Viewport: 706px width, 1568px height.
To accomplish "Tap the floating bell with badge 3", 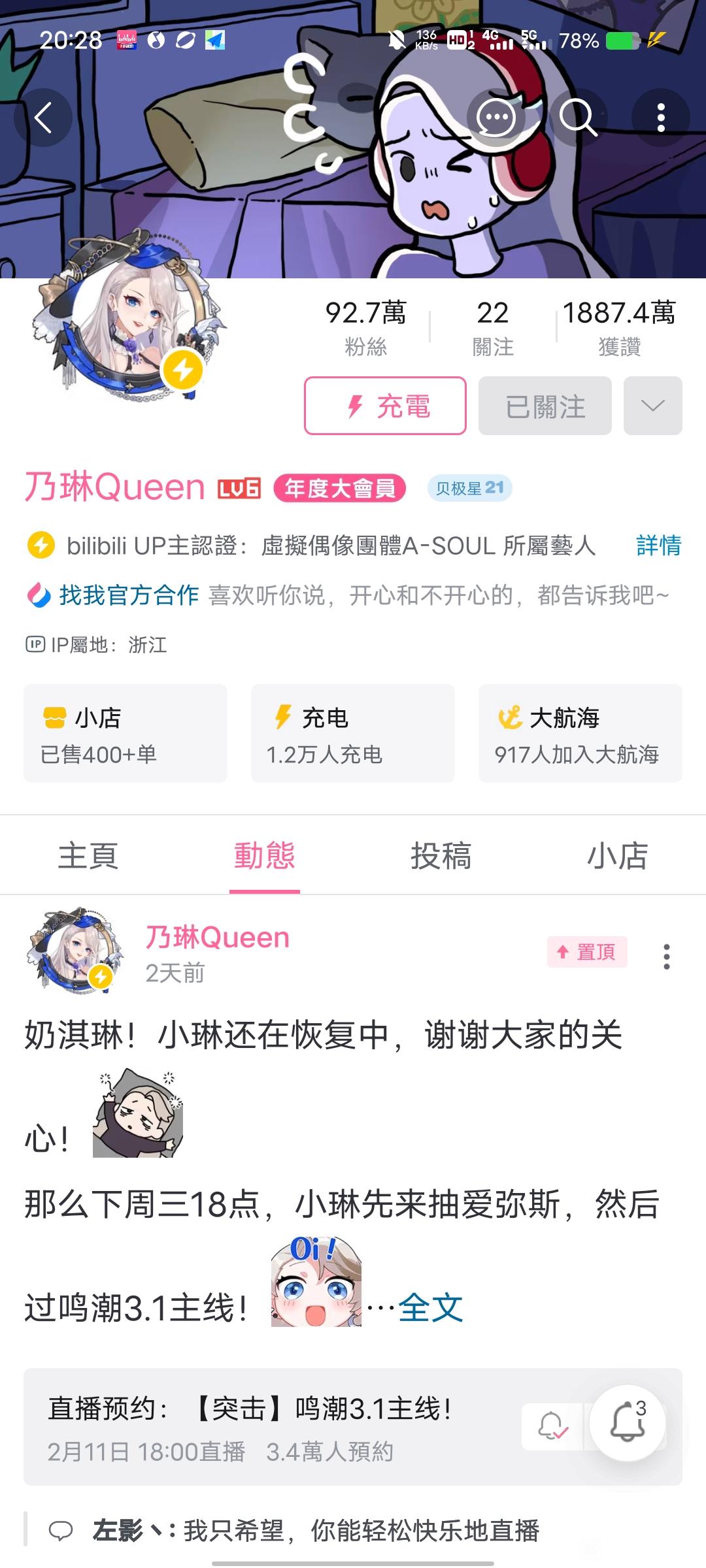I will (628, 1422).
